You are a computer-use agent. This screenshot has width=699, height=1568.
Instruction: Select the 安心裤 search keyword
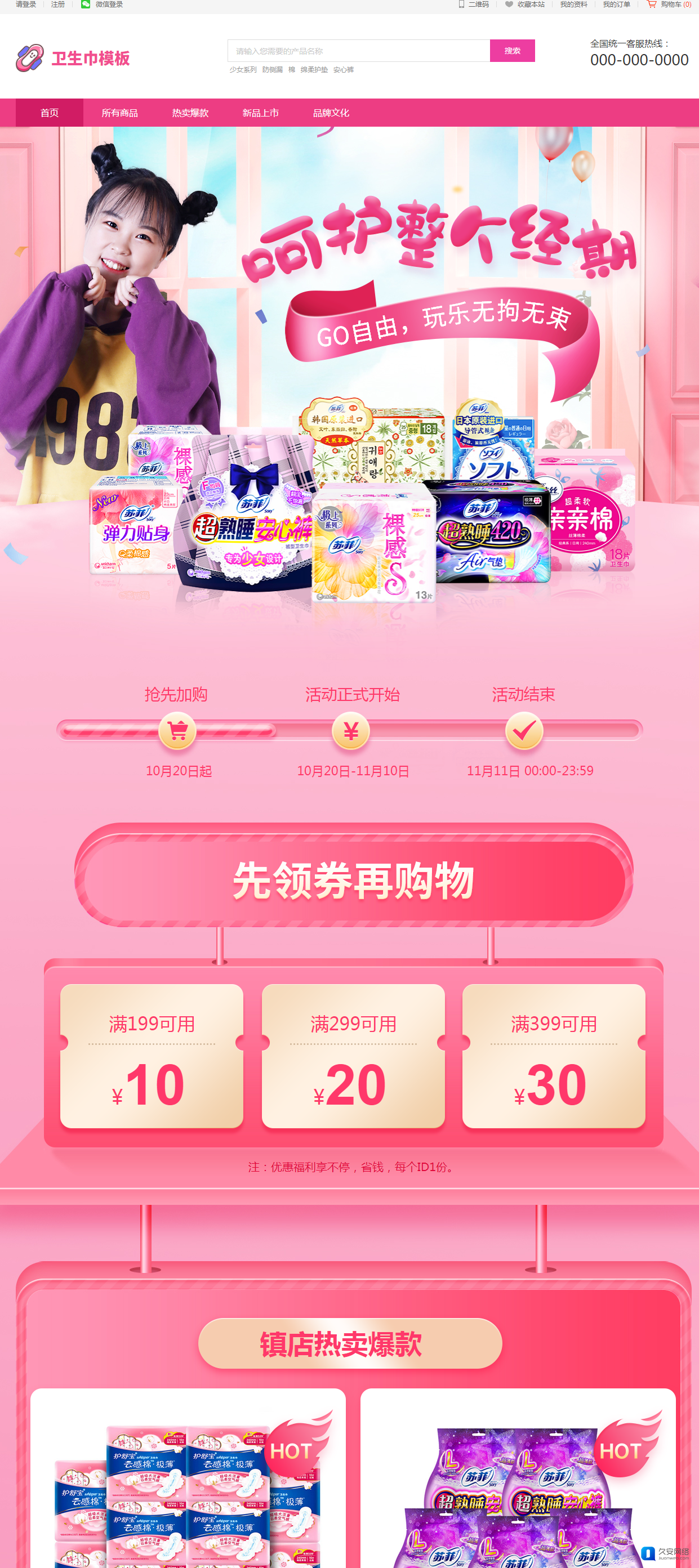[344, 70]
